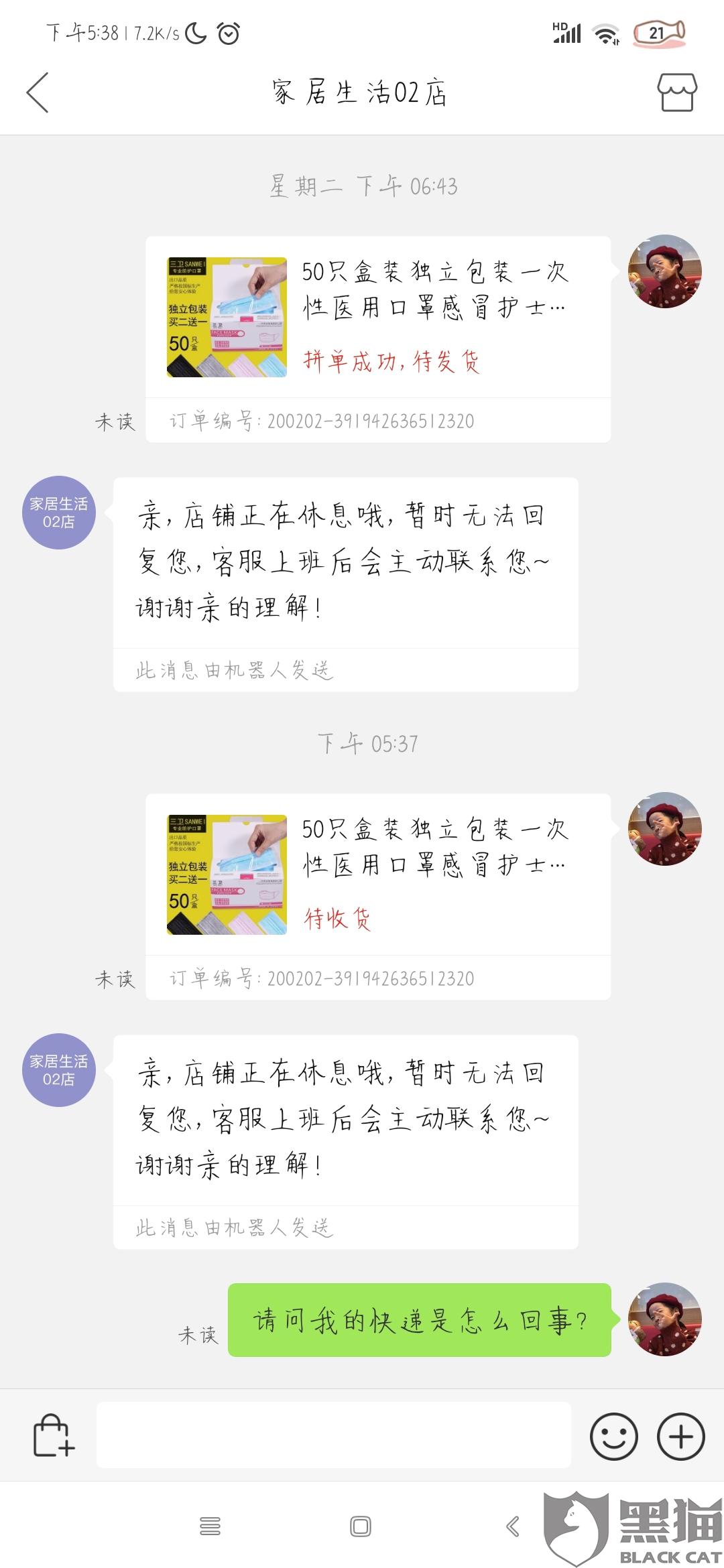This screenshot has width=724, height=1568.
Task: Go back from the 家居生活02店 chat
Action: point(38,92)
